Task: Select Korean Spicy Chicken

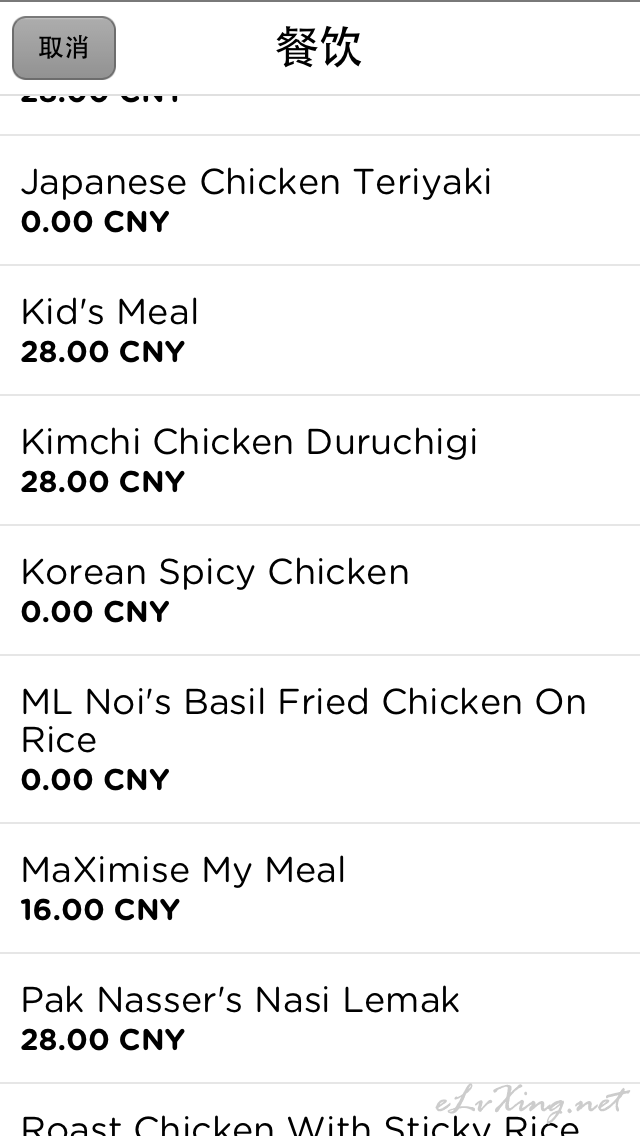Action: tap(320, 590)
